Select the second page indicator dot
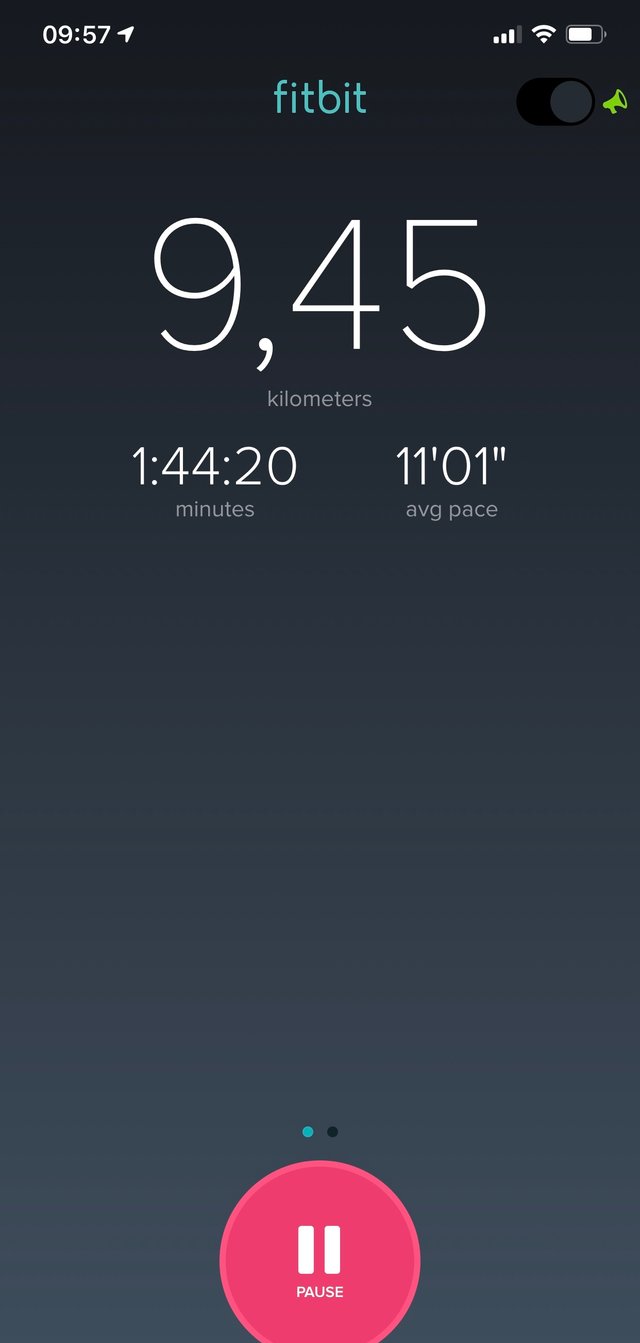 click(x=332, y=1132)
